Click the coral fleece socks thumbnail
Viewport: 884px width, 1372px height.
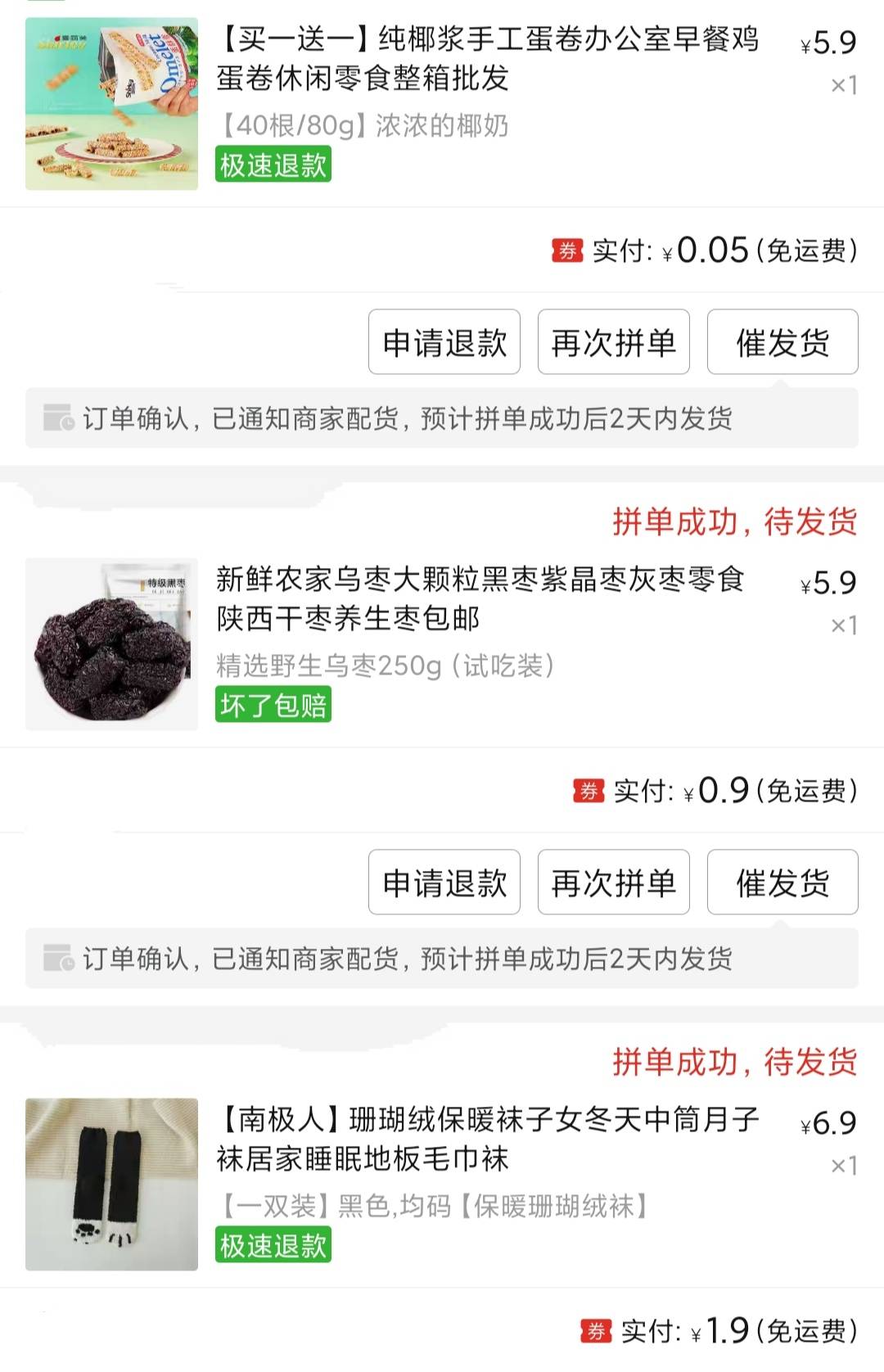[112, 1185]
